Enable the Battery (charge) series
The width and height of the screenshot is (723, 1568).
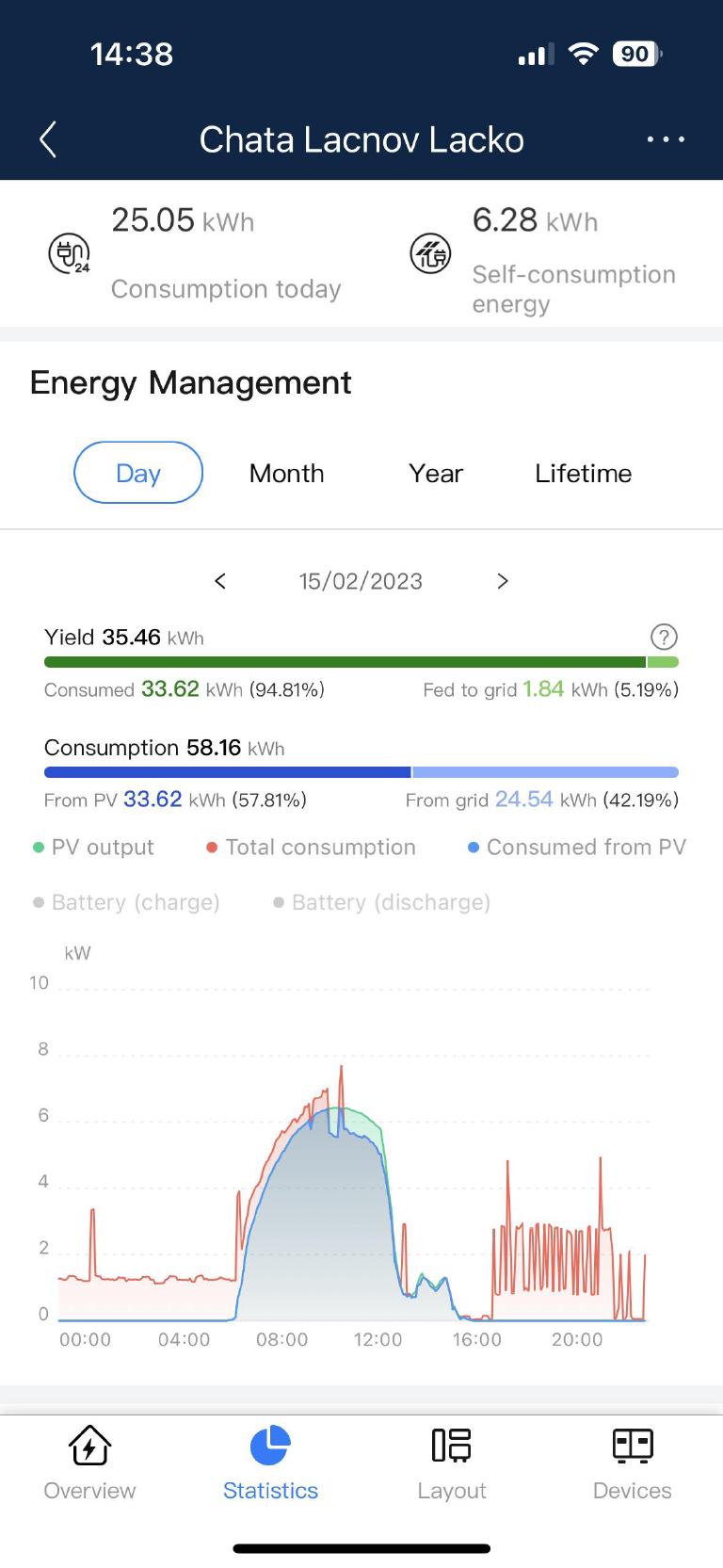[126, 902]
